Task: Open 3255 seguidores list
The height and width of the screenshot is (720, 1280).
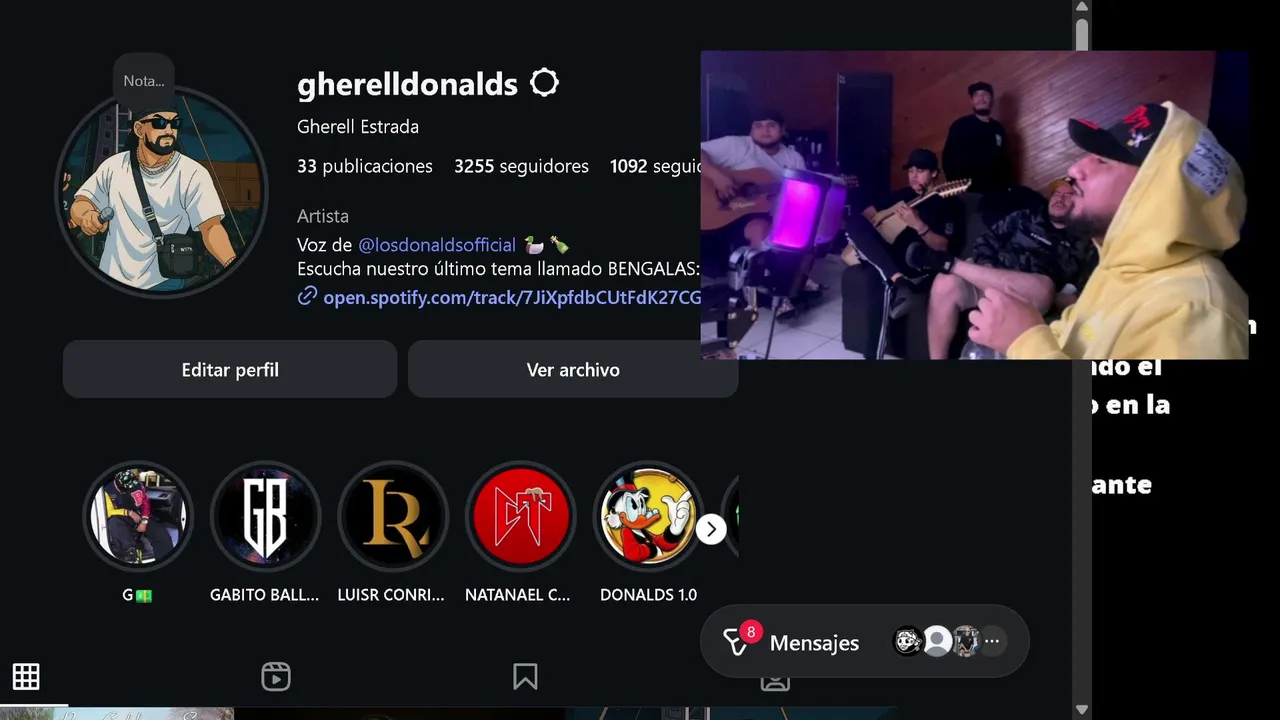Action: point(521,166)
